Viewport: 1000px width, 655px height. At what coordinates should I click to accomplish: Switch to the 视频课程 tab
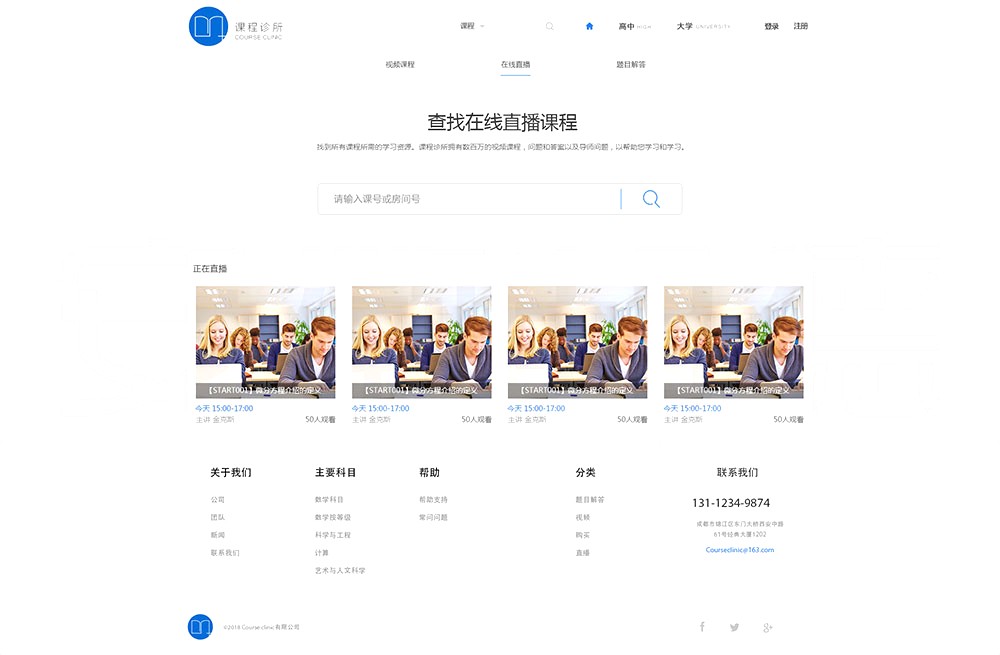pos(400,65)
